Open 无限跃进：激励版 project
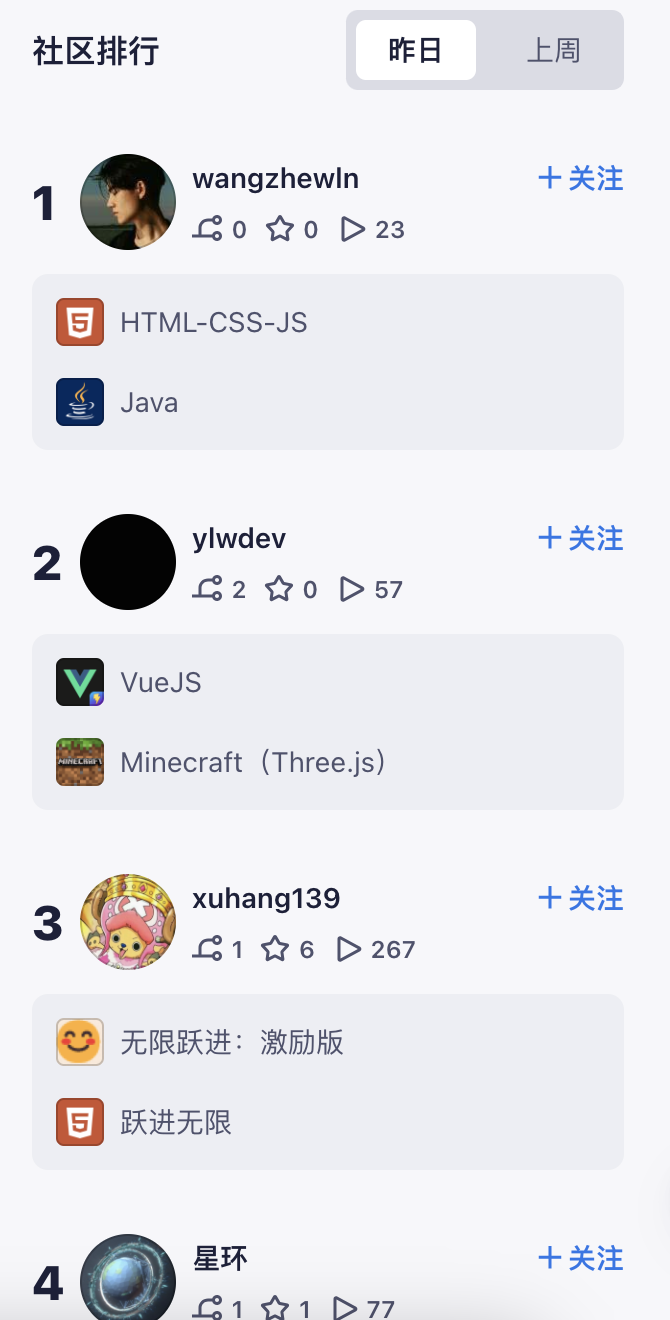 [x=231, y=1042]
